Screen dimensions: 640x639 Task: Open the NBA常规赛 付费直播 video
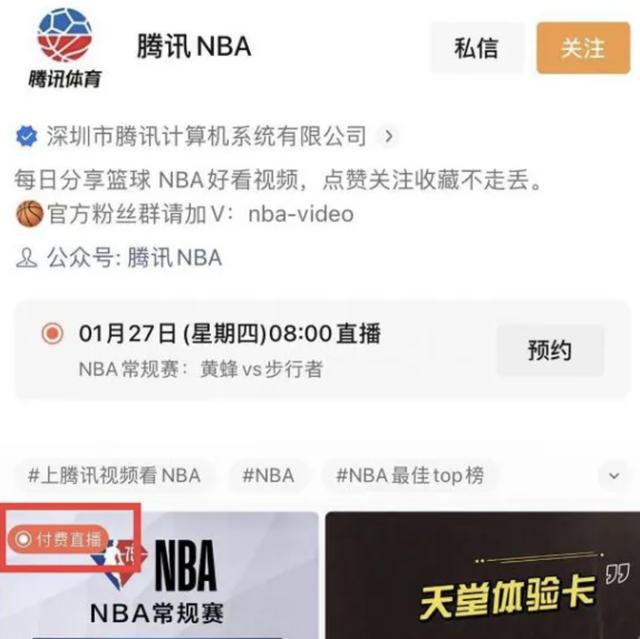point(160,577)
